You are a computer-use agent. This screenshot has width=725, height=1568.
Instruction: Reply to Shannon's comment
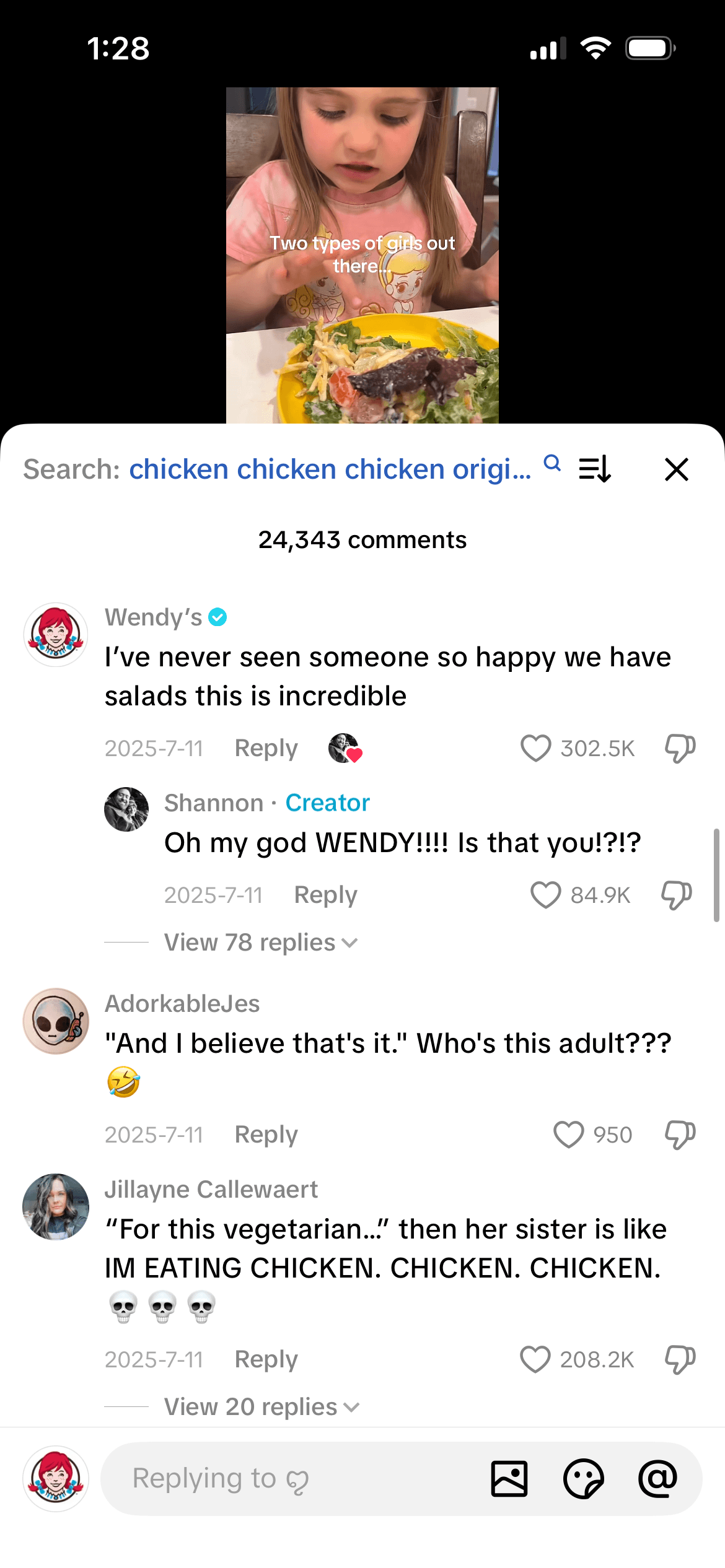[x=325, y=895]
